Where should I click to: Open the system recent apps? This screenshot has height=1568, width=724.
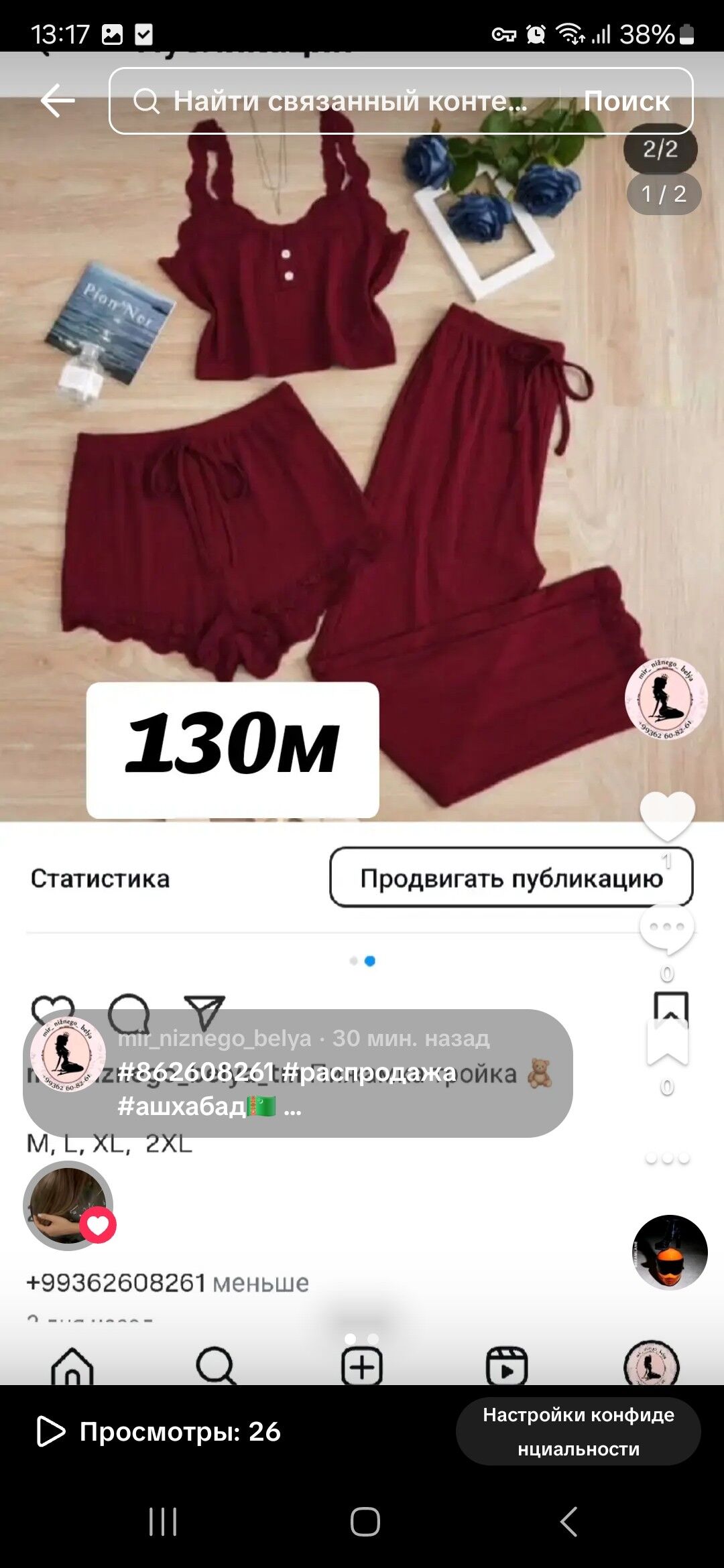tap(163, 1521)
